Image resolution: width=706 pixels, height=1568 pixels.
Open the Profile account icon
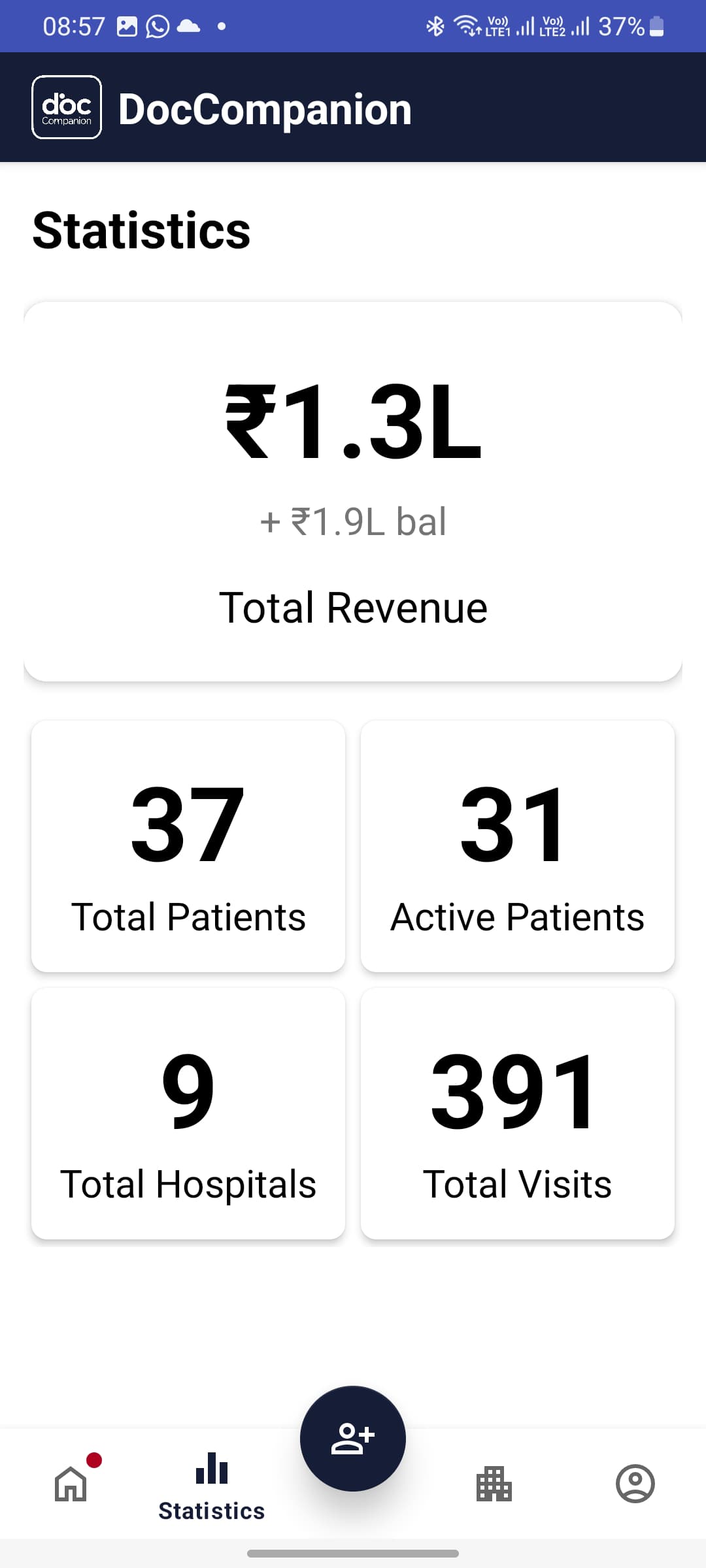click(635, 1483)
